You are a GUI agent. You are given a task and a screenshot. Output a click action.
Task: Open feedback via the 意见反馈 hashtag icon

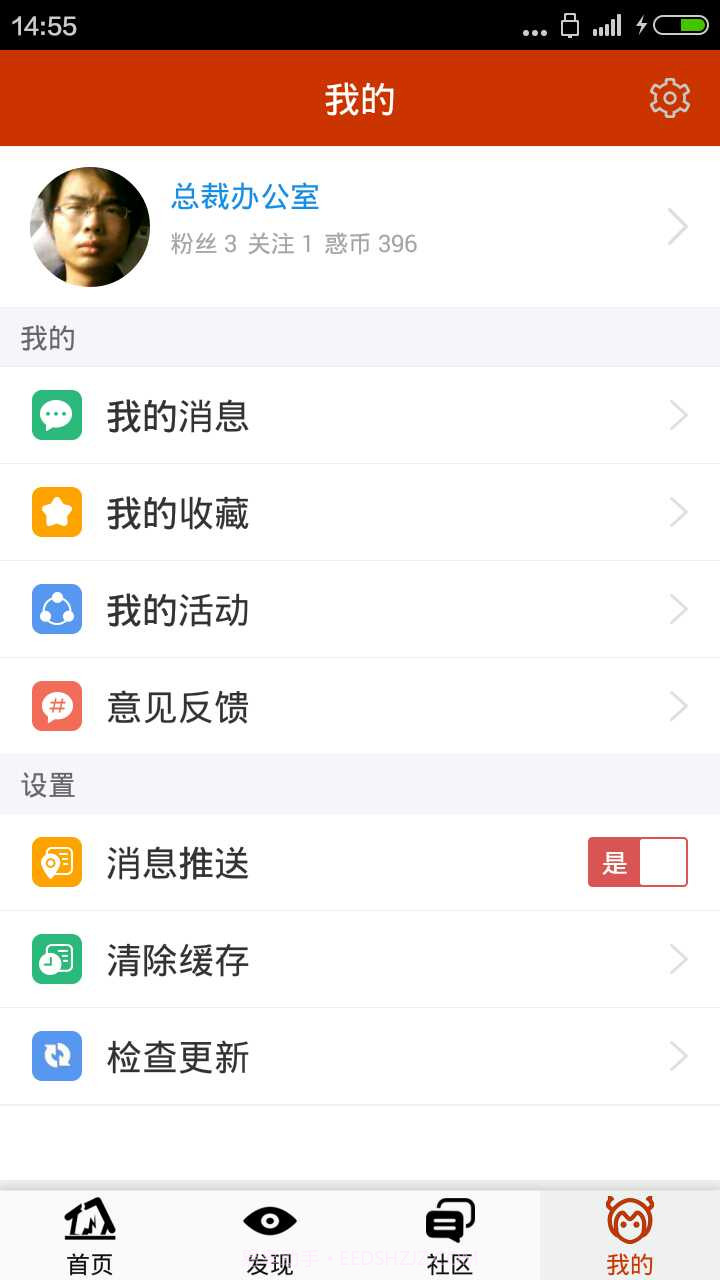(56, 706)
